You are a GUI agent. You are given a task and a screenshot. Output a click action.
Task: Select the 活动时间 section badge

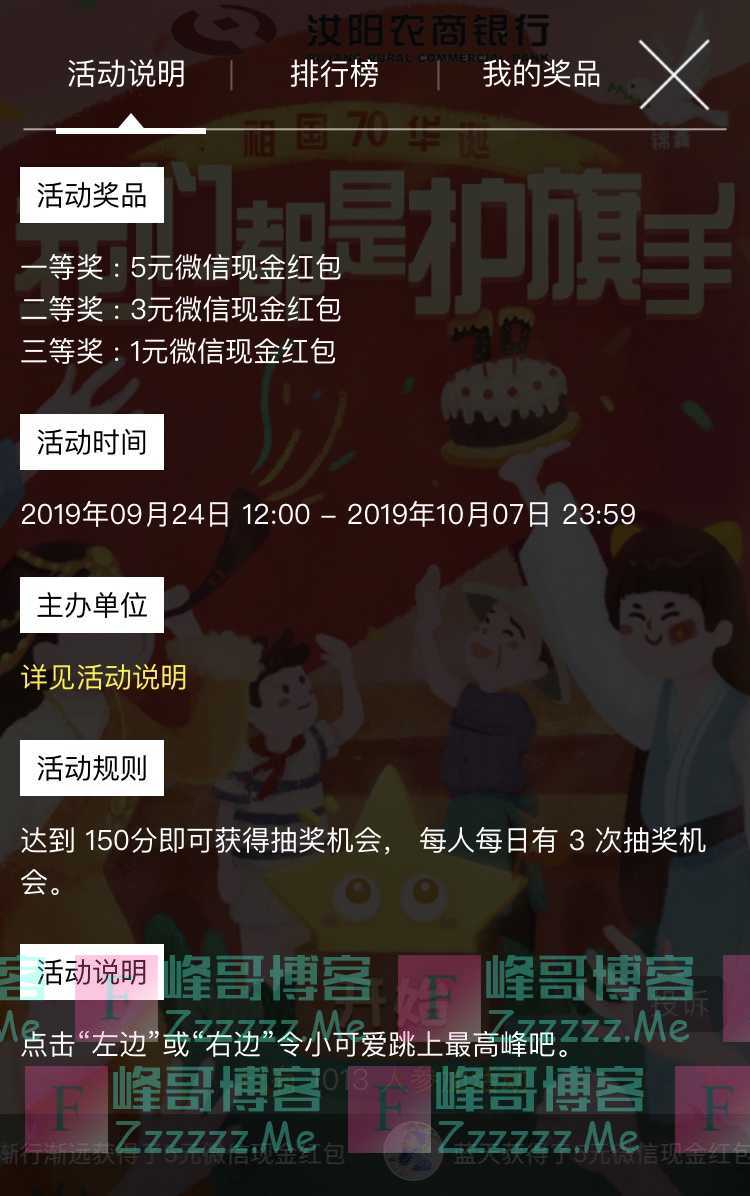92,443
